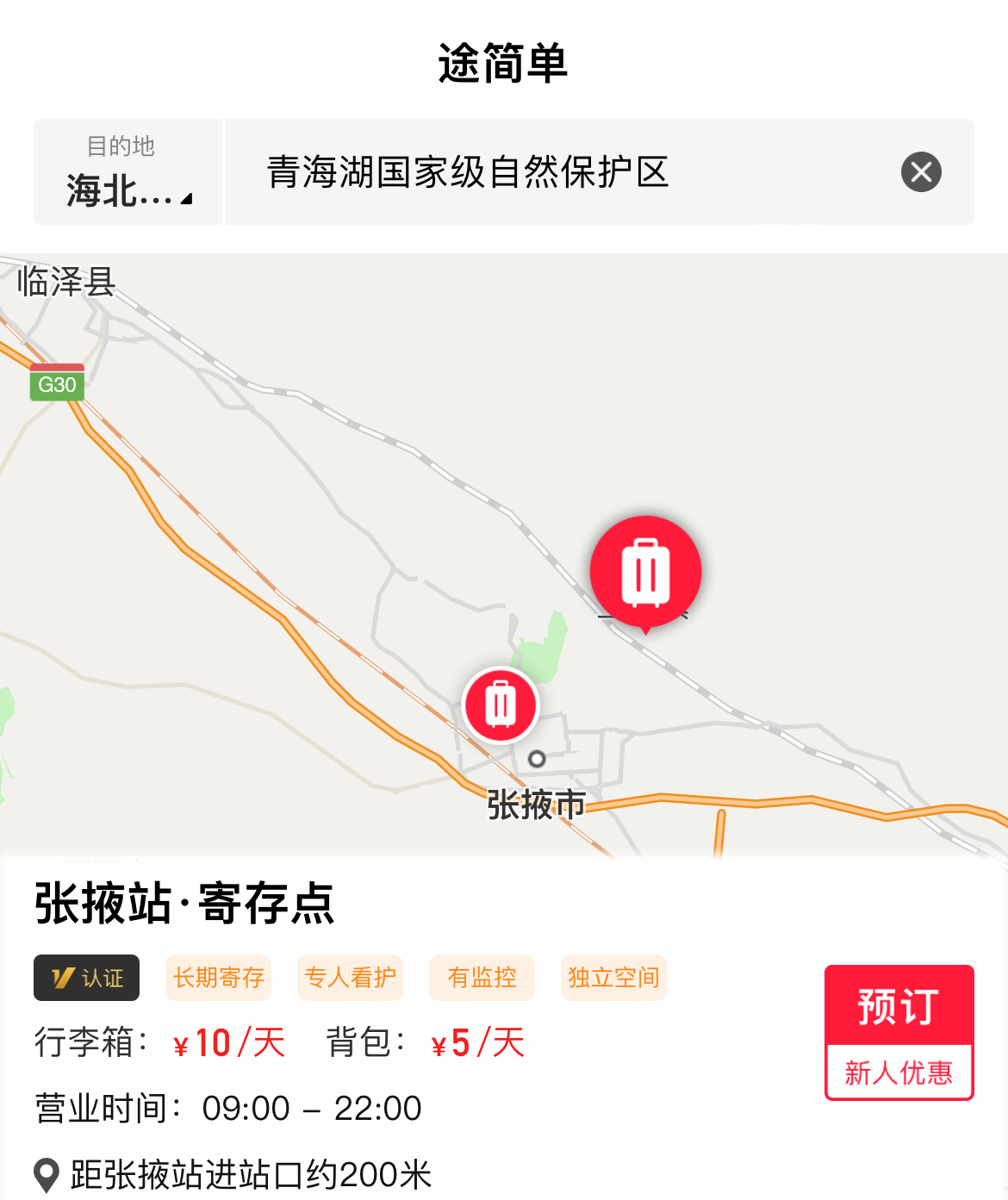Select the small luggage marker near 张掖市
Screen dimensions: 1008x1200
click(x=501, y=705)
